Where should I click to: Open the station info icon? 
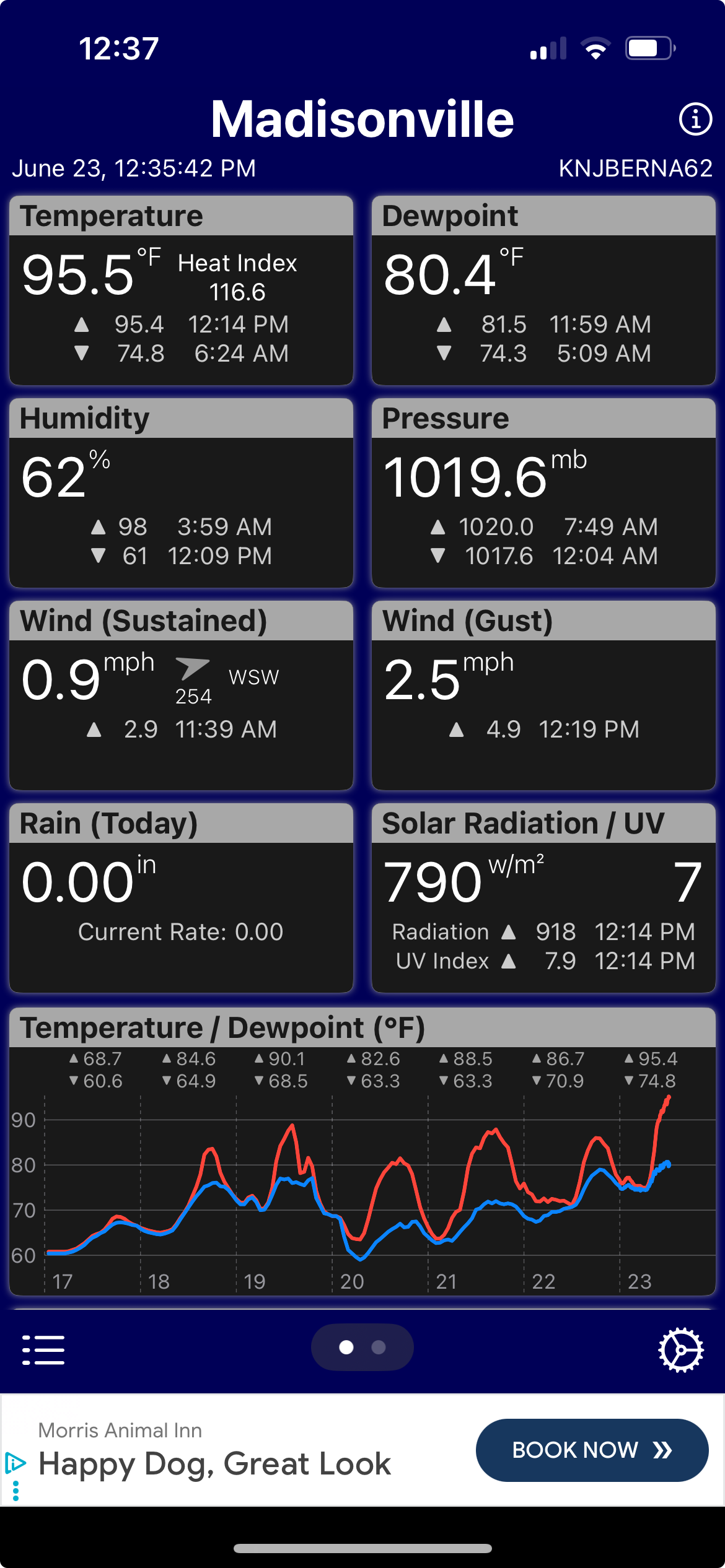695,119
